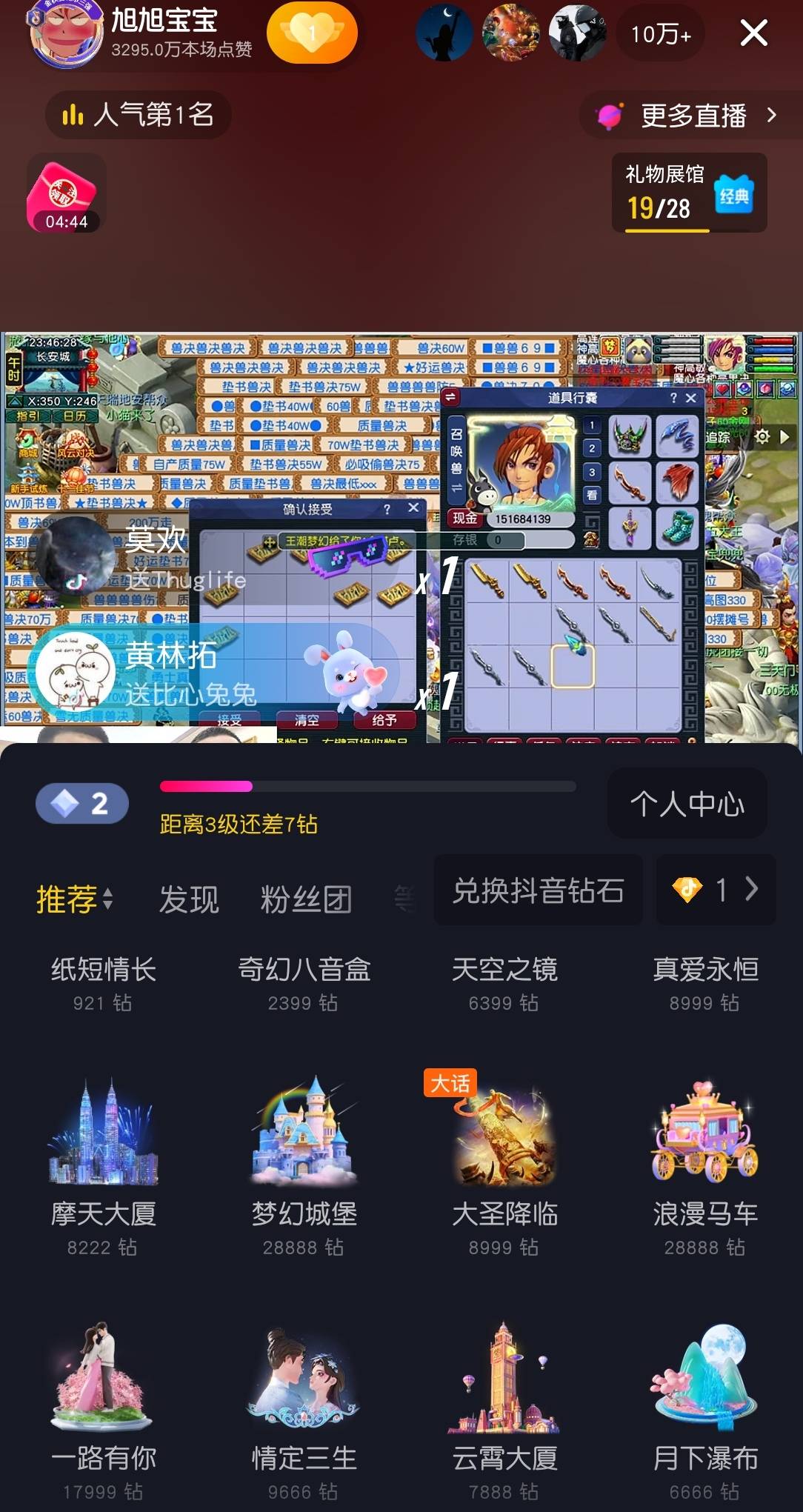Screen dimensions: 803x1512
Task: Open 旭旭宝宝 streamer profile avatar
Action: coord(65,33)
